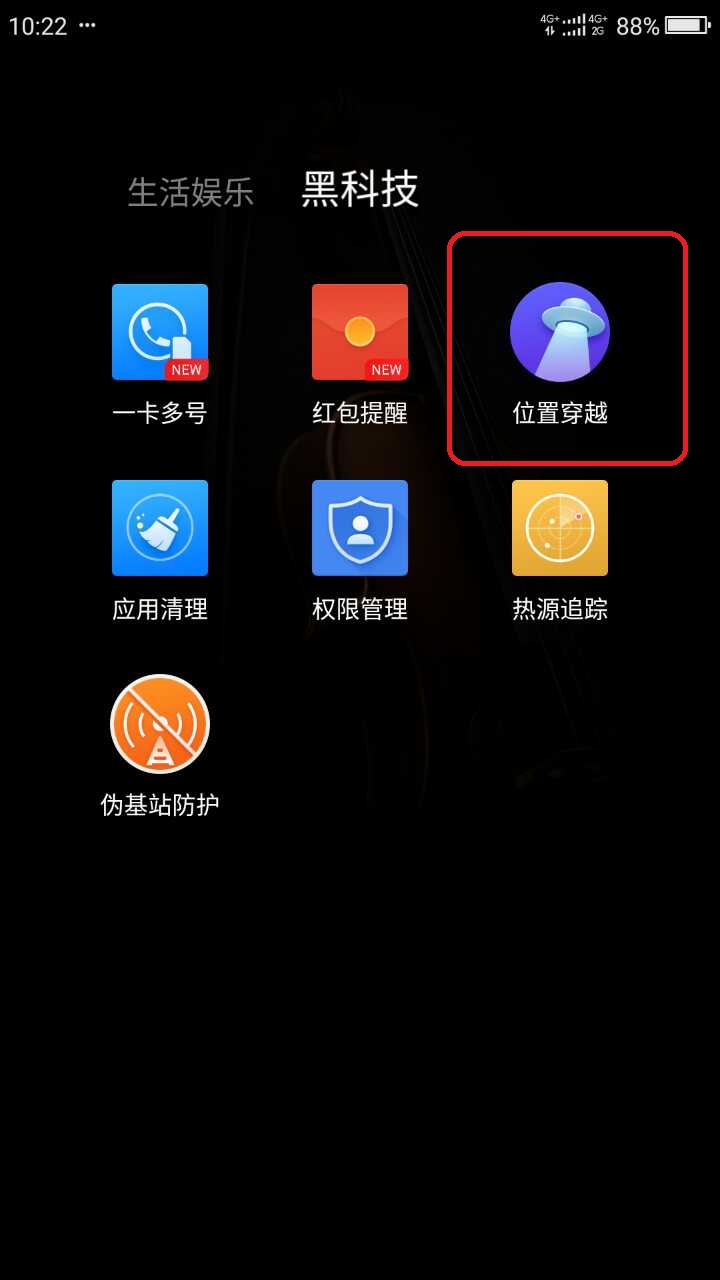720x1280 pixels.
Task: Launch 红包提醒
Action: (360, 333)
